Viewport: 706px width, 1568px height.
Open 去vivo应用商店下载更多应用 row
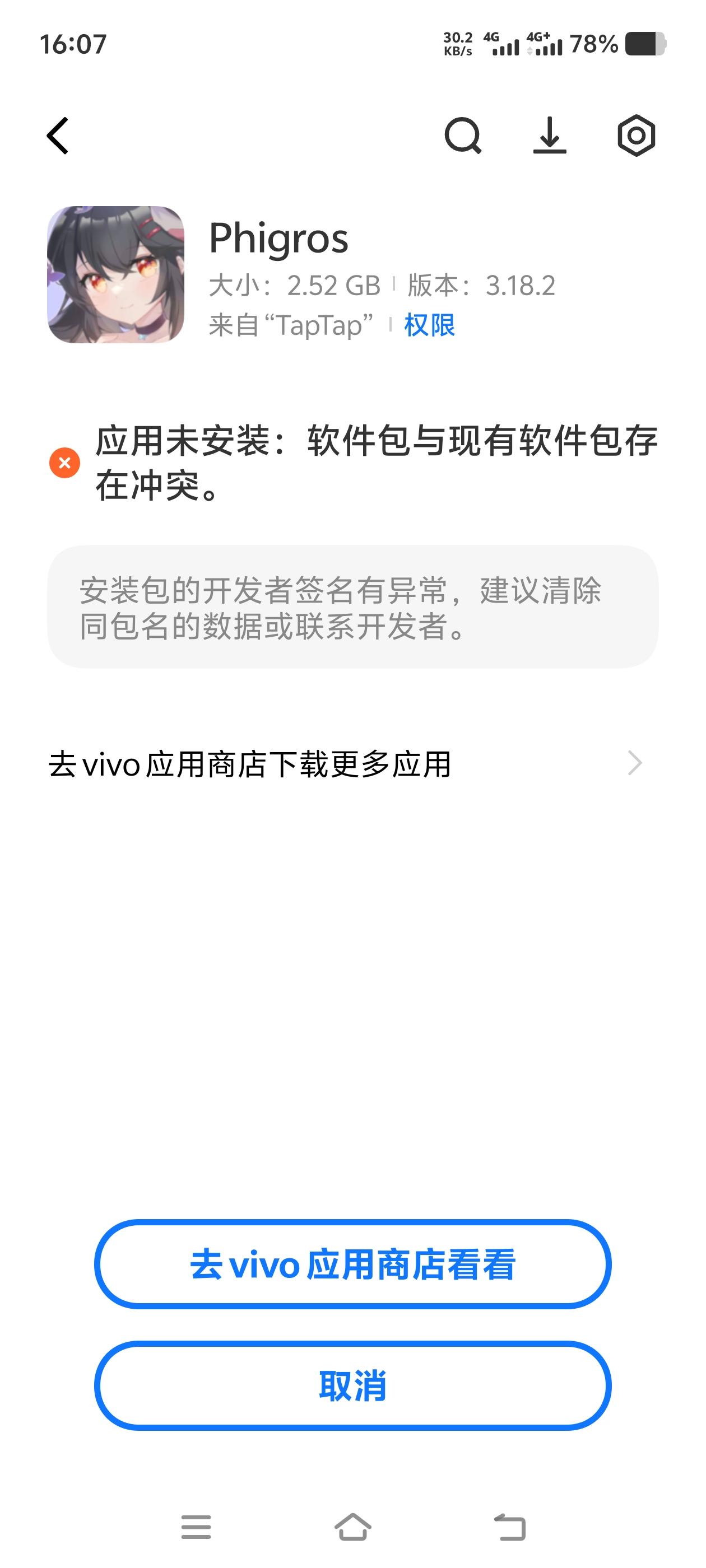click(346, 764)
